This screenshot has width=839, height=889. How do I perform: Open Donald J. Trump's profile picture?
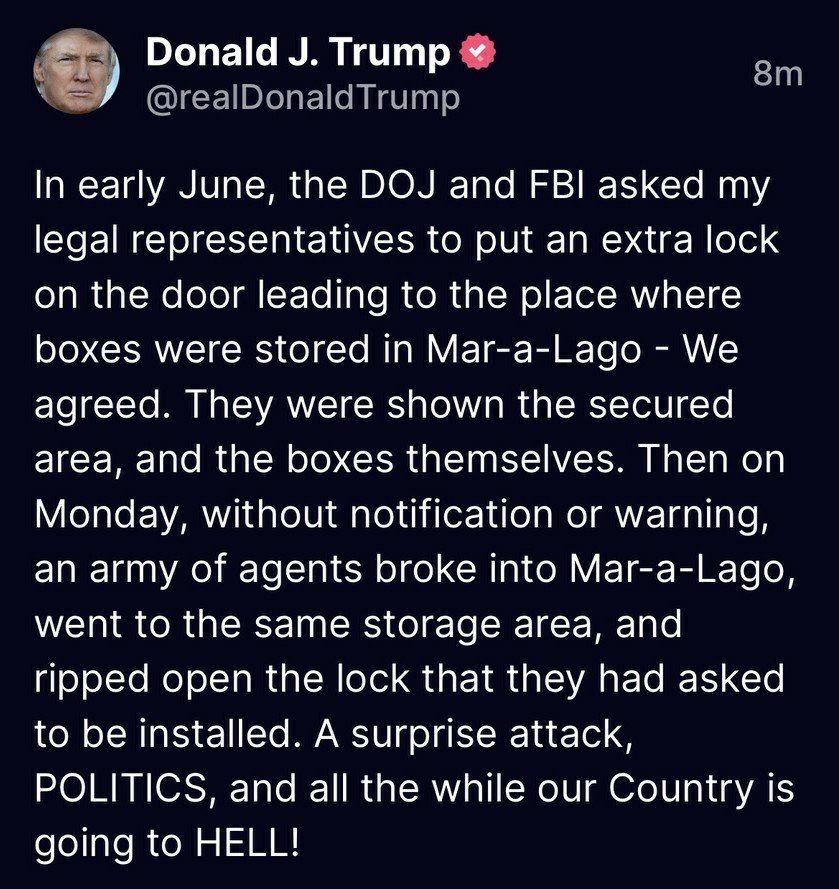pos(76,71)
